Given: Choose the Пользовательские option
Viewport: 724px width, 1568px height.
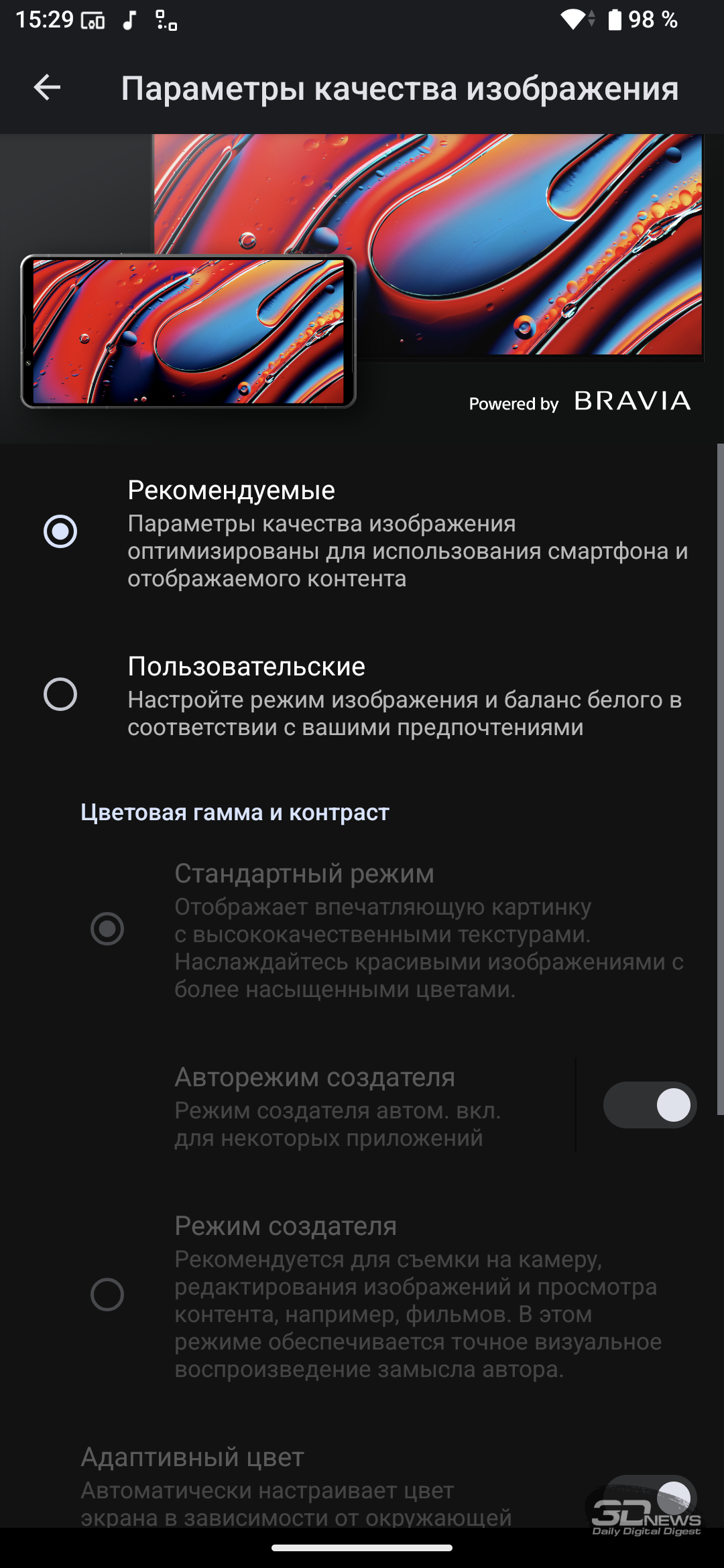Looking at the screenshot, I should point(60,694).
